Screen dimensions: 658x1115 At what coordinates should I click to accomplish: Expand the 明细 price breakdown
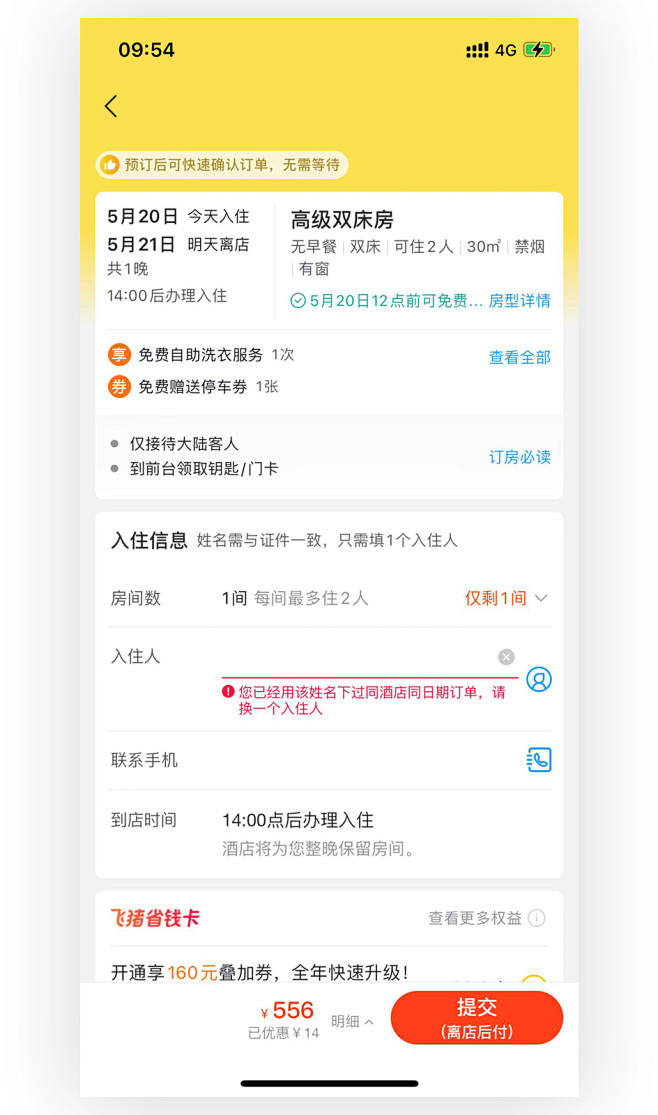click(x=352, y=1021)
